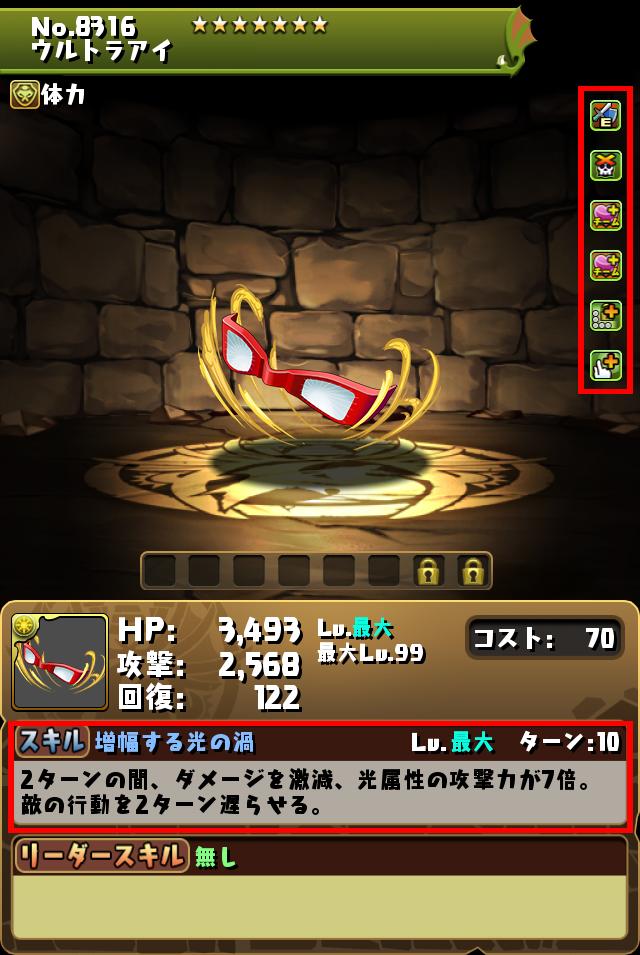Tap the skull poison-resist awakening icon
The width and height of the screenshot is (640, 955).
coord(605,166)
